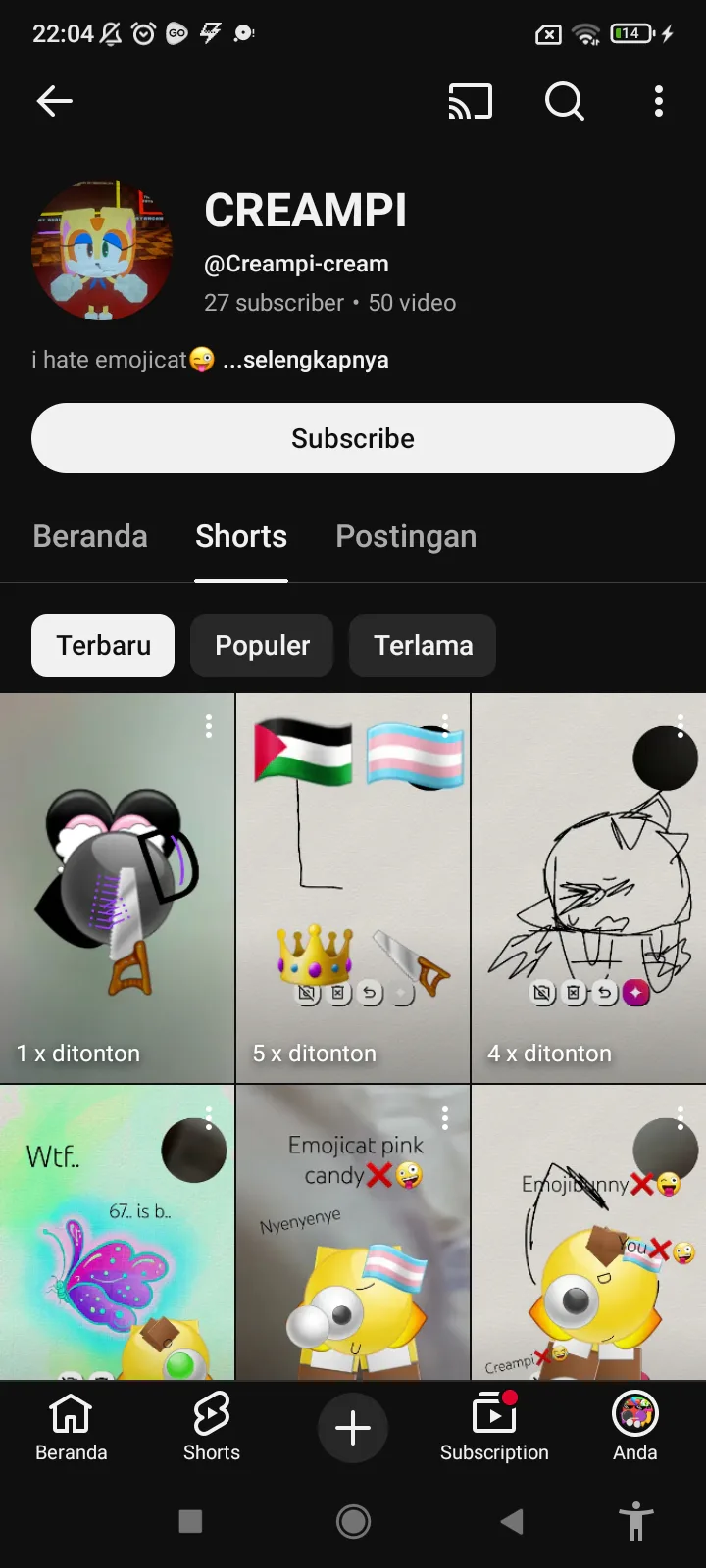Open the sketch short with 4 x ditonton
This screenshot has height=1568, width=706.
(588, 887)
